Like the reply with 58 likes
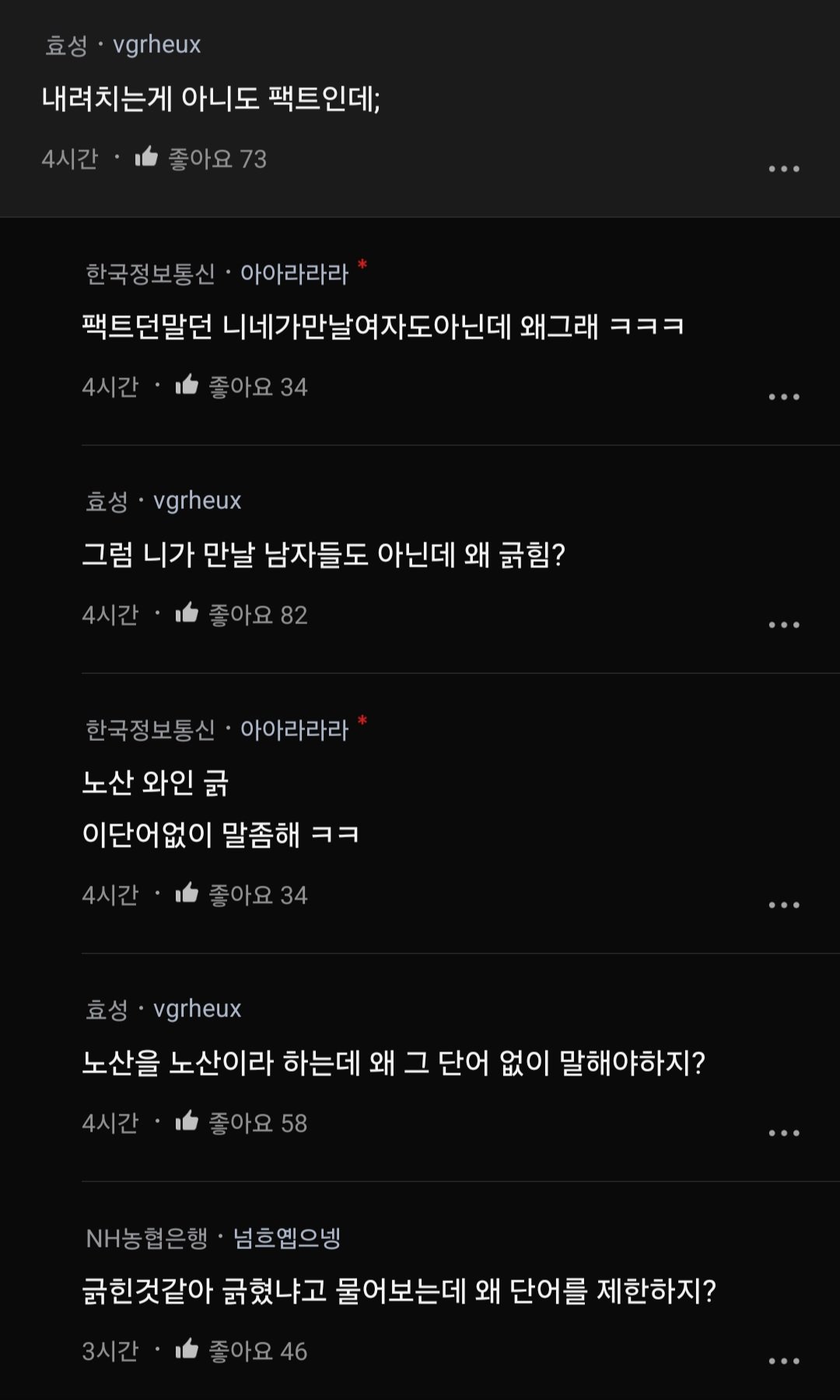The image size is (840, 1400). pyautogui.click(x=187, y=1122)
